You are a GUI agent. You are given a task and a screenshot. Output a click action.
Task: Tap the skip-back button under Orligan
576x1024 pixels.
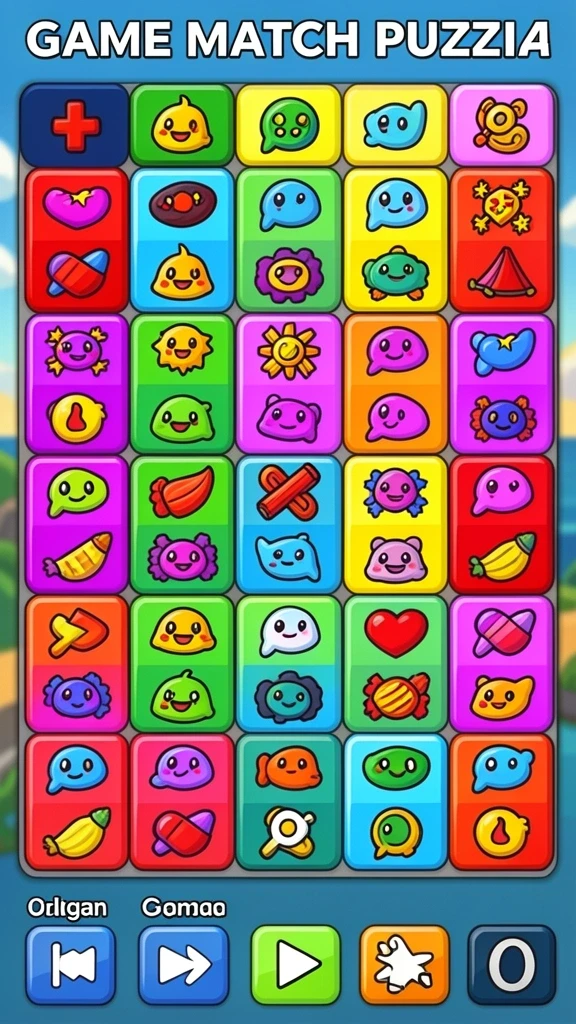pos(71,965)
